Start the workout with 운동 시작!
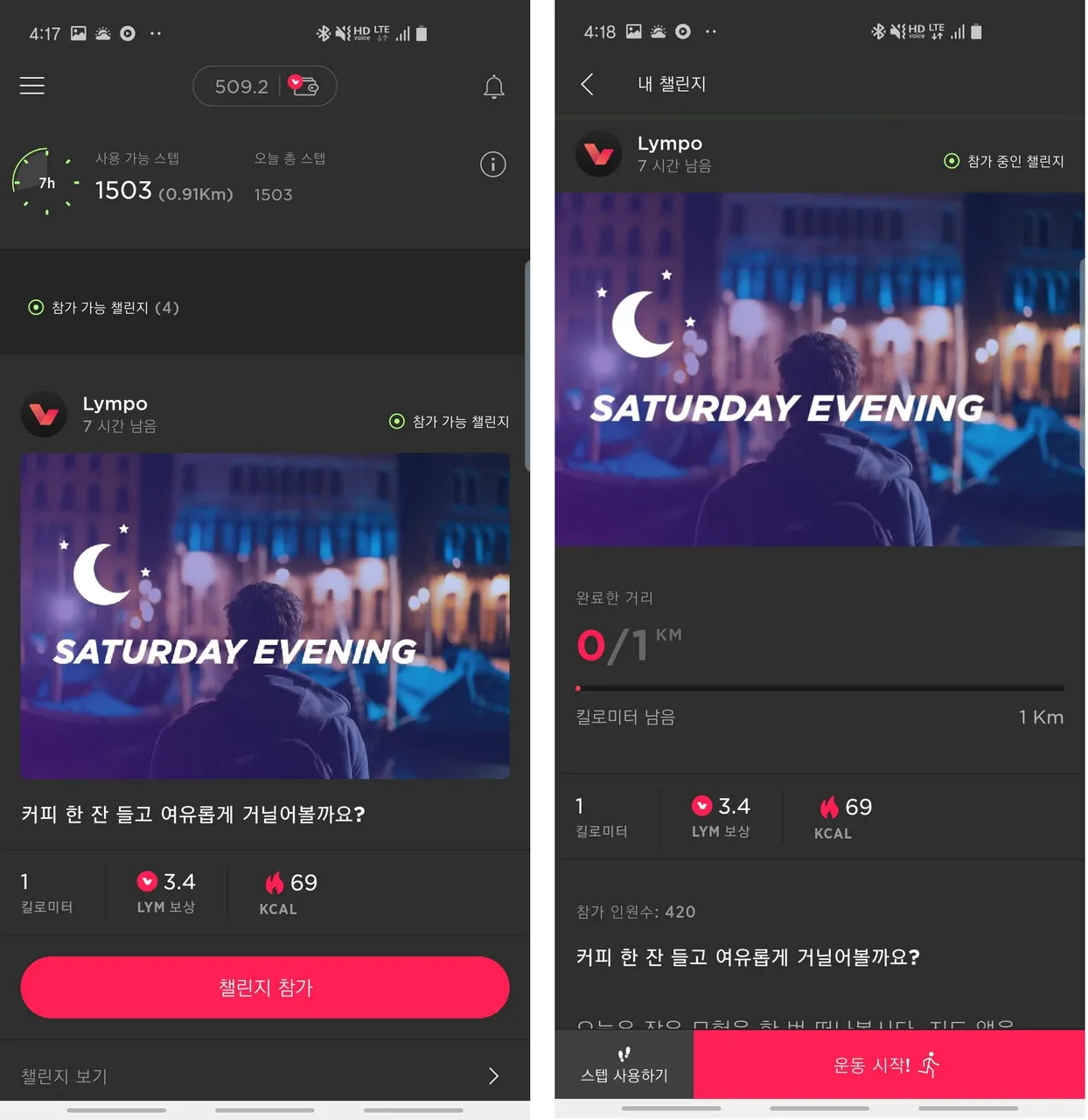Screen dimensions: 1088x1120 point(888,1065)
